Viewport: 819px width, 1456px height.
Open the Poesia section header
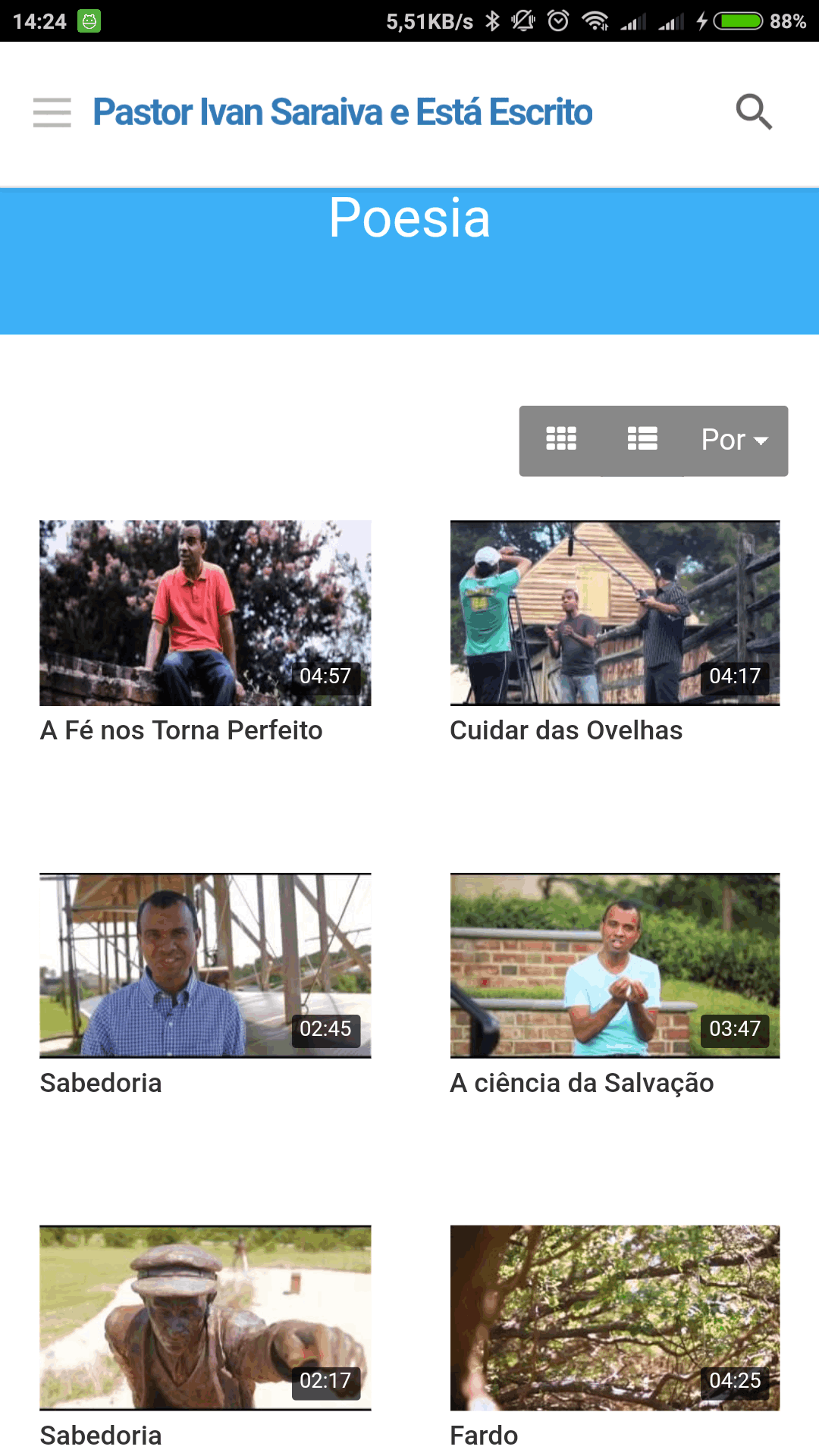(409, 219)
